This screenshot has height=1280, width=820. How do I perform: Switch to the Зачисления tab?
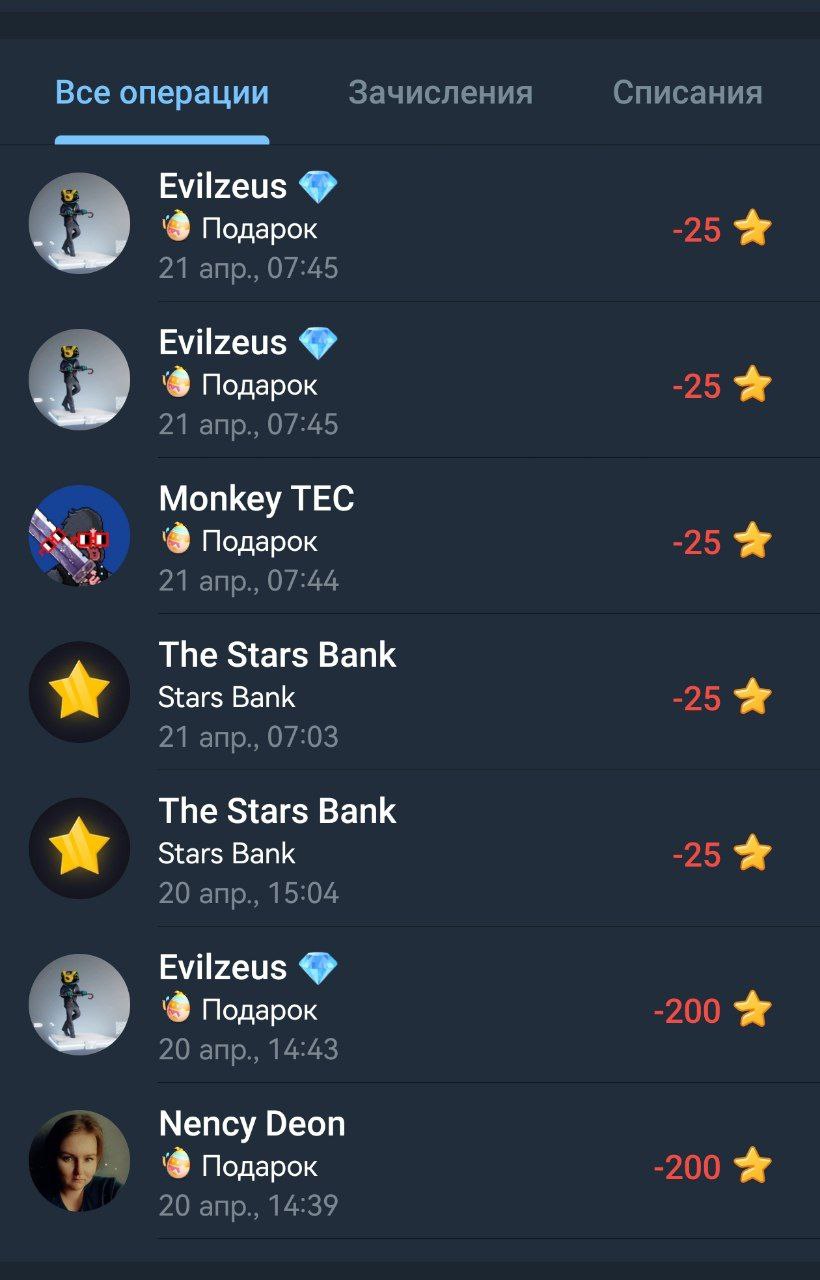440,93
